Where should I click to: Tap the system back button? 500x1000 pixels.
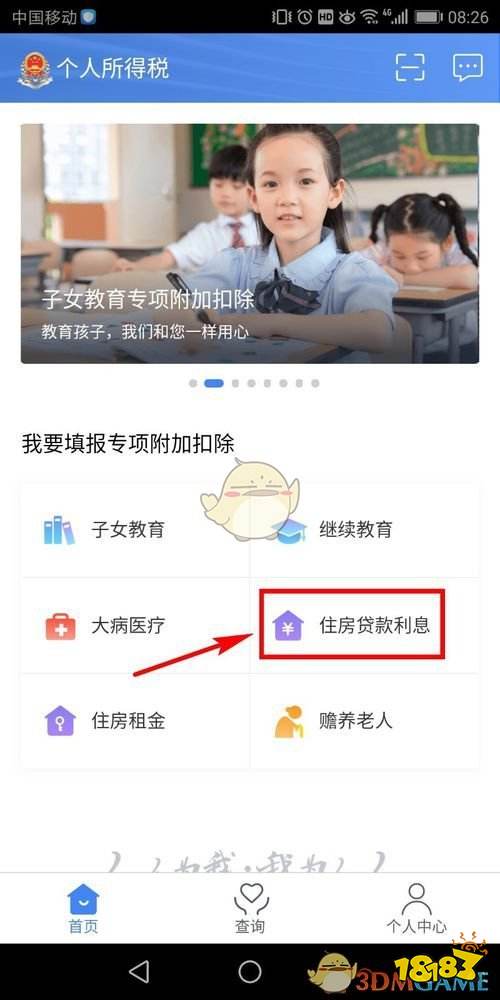pyautogui.click(x=139, y=972)
